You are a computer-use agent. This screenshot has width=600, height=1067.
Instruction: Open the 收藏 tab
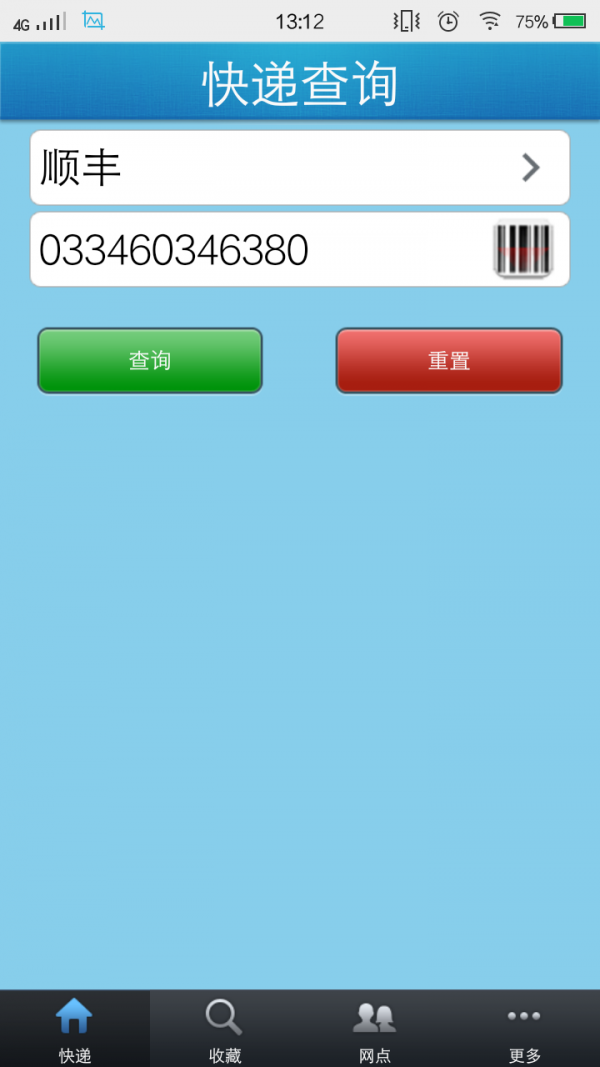click(225, 1029)
